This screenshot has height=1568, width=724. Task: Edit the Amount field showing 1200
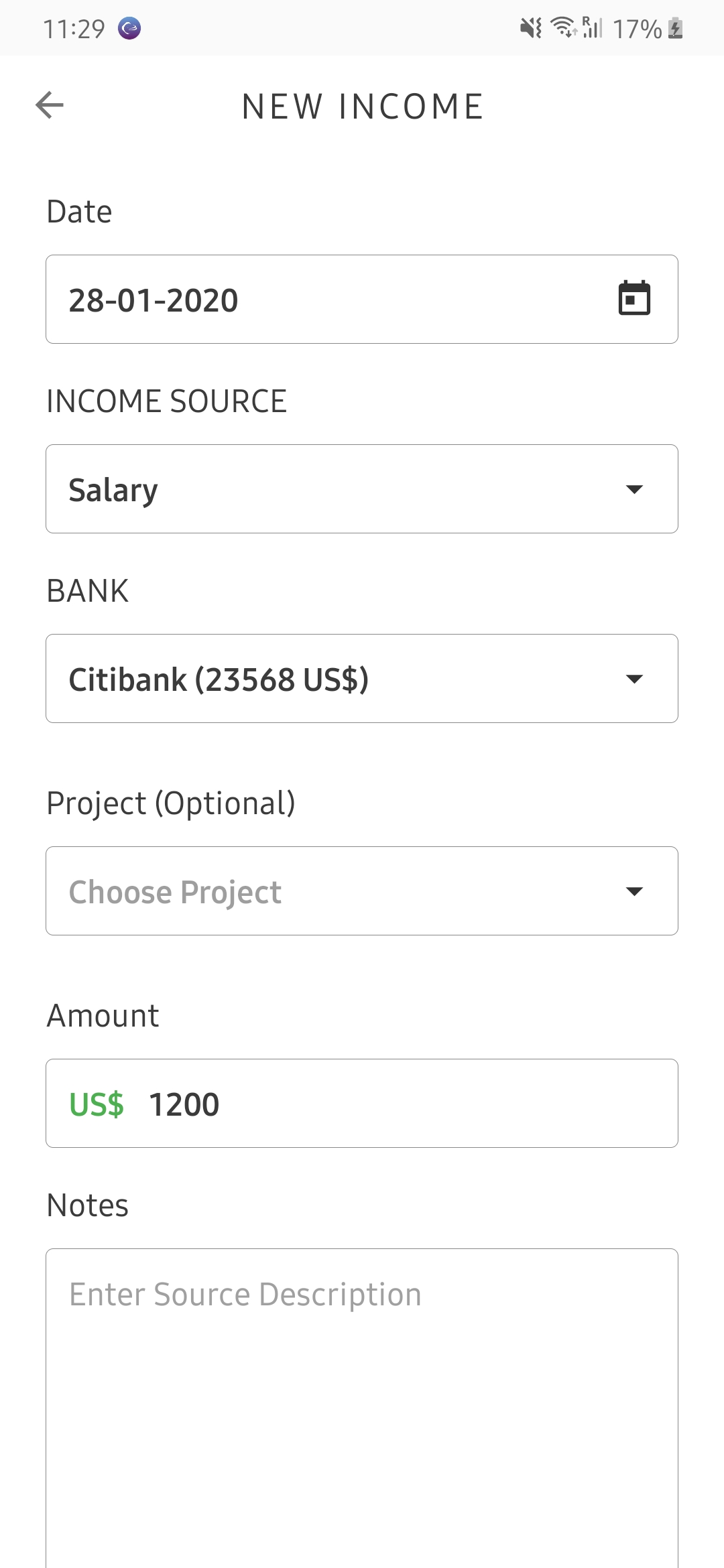click(362, 1104)
